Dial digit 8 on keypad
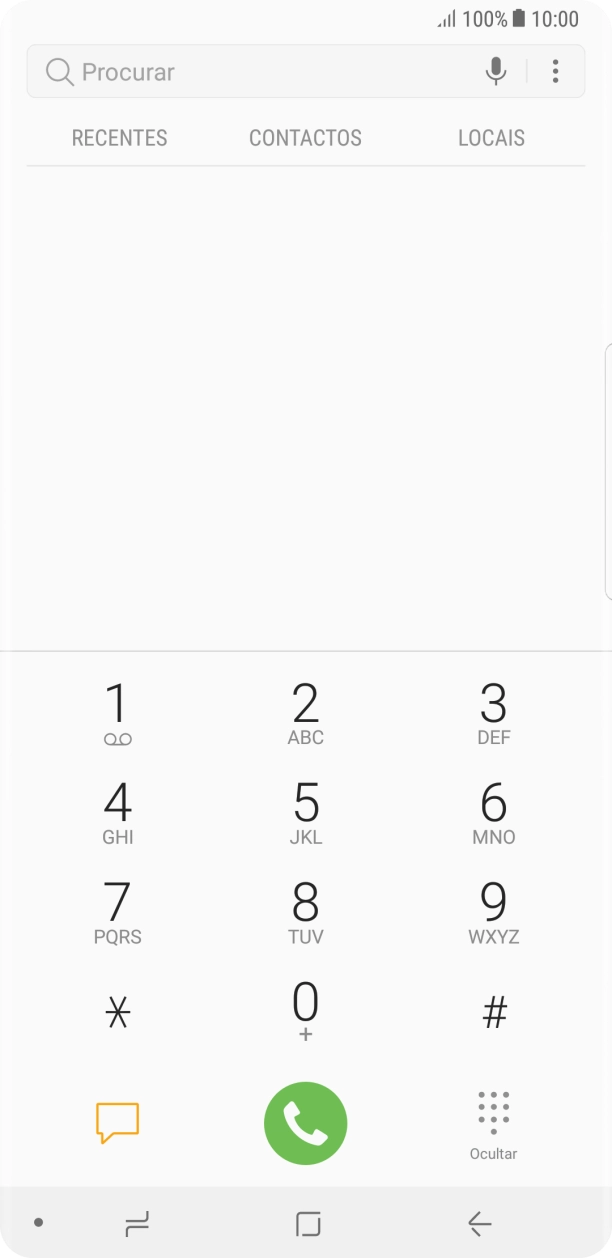 (x=306, y=913)
